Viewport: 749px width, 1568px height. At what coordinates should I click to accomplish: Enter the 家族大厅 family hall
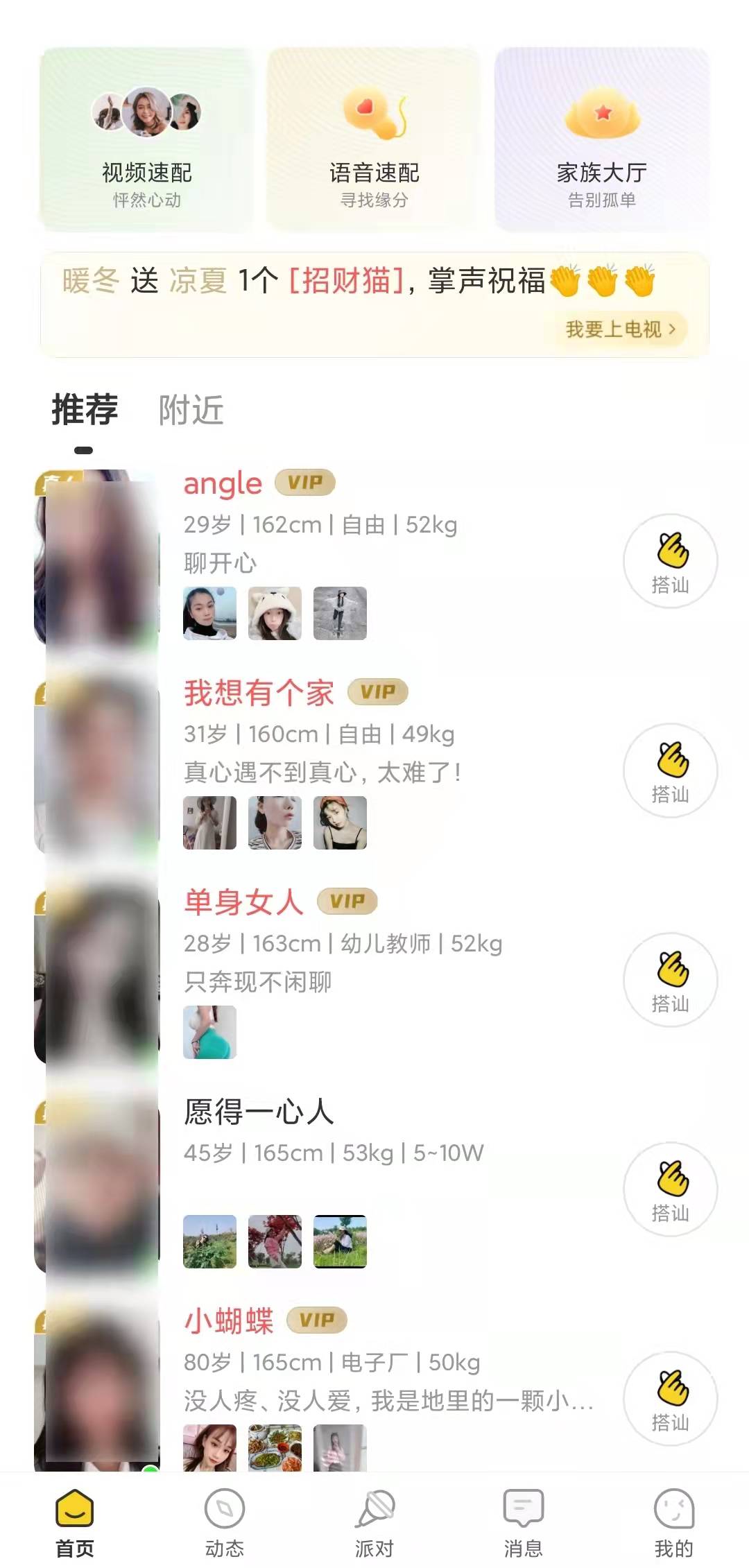(601, 139)
